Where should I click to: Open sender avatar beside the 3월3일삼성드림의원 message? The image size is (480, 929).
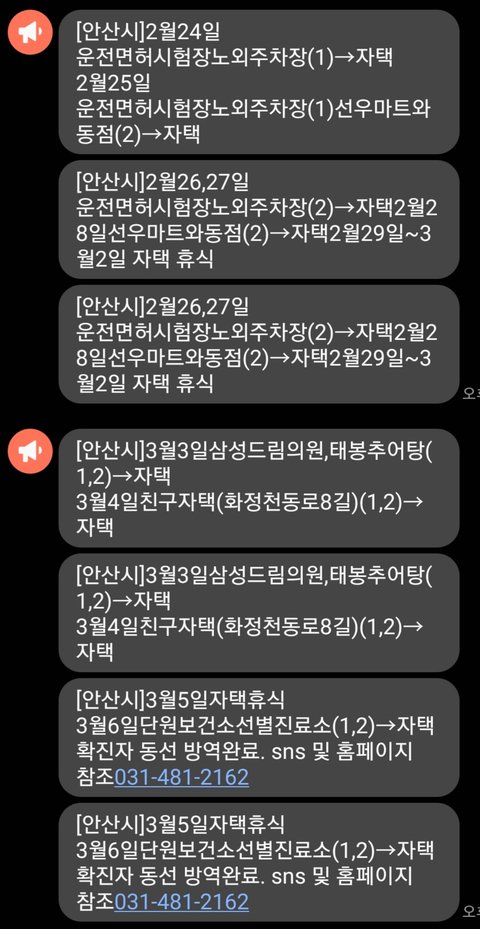[29, 451]
